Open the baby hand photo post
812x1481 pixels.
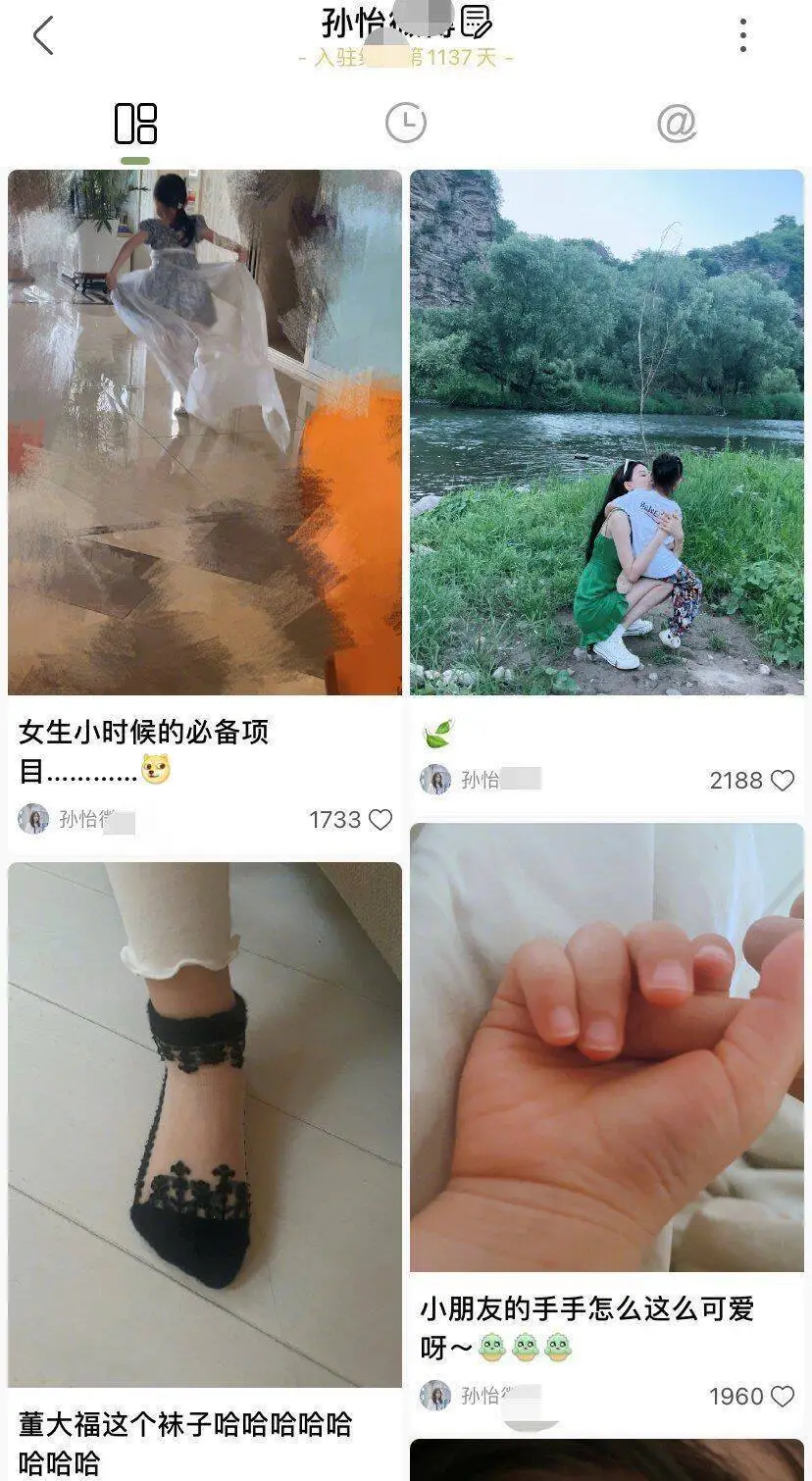pyautogui.click(x=607, y=1047)
